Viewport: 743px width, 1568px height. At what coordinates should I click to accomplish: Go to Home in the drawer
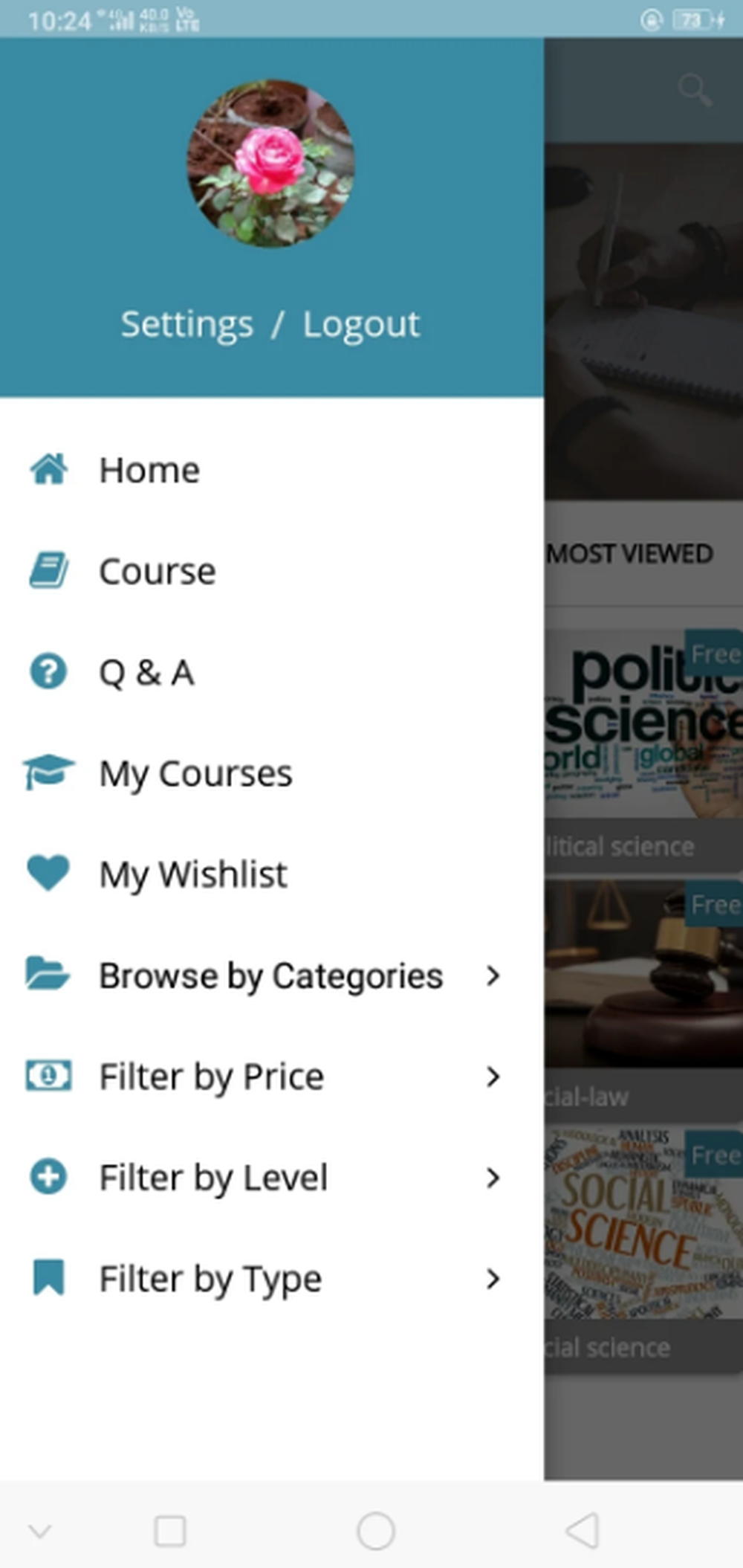pos(149,470)
